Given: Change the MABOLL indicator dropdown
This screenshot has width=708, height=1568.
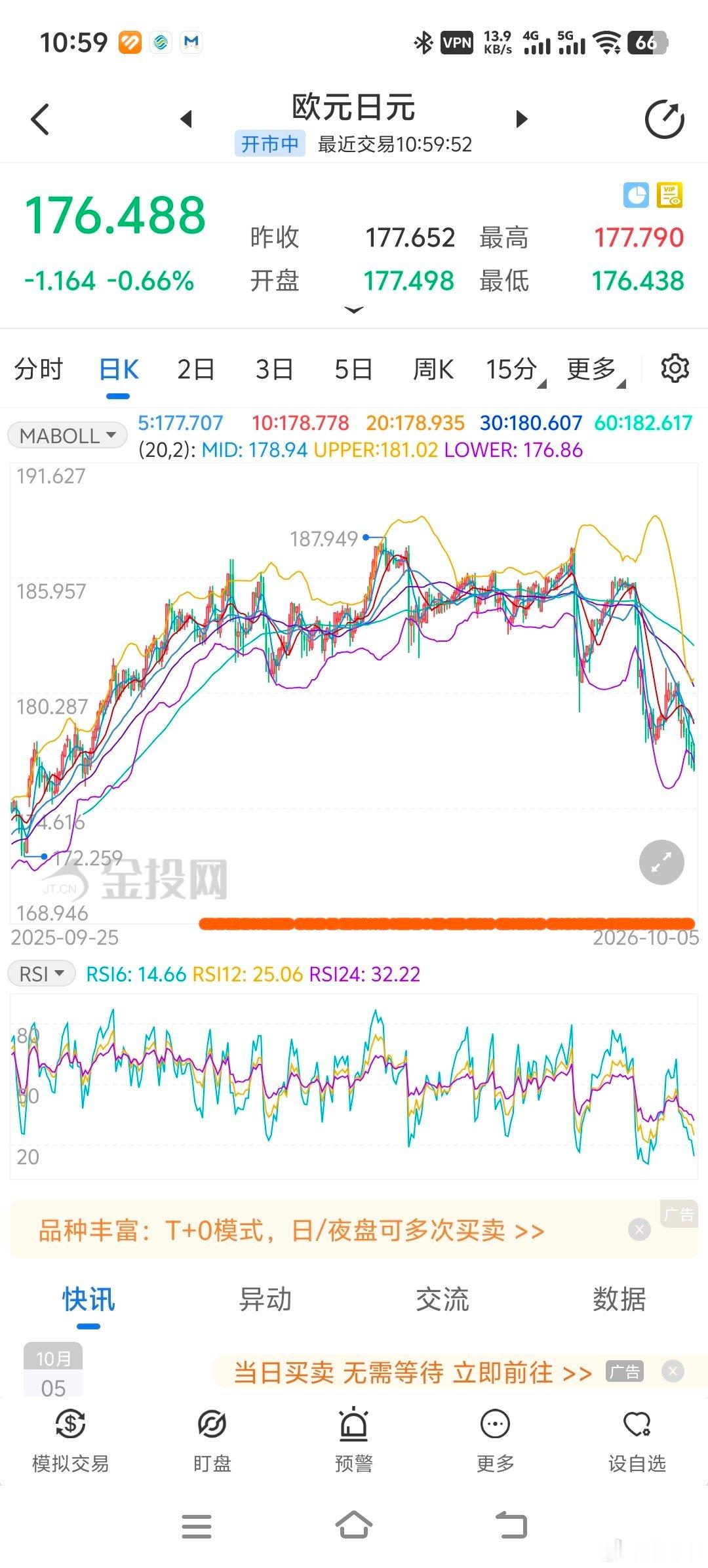Looking at the screenshot, I should (67, 435).
